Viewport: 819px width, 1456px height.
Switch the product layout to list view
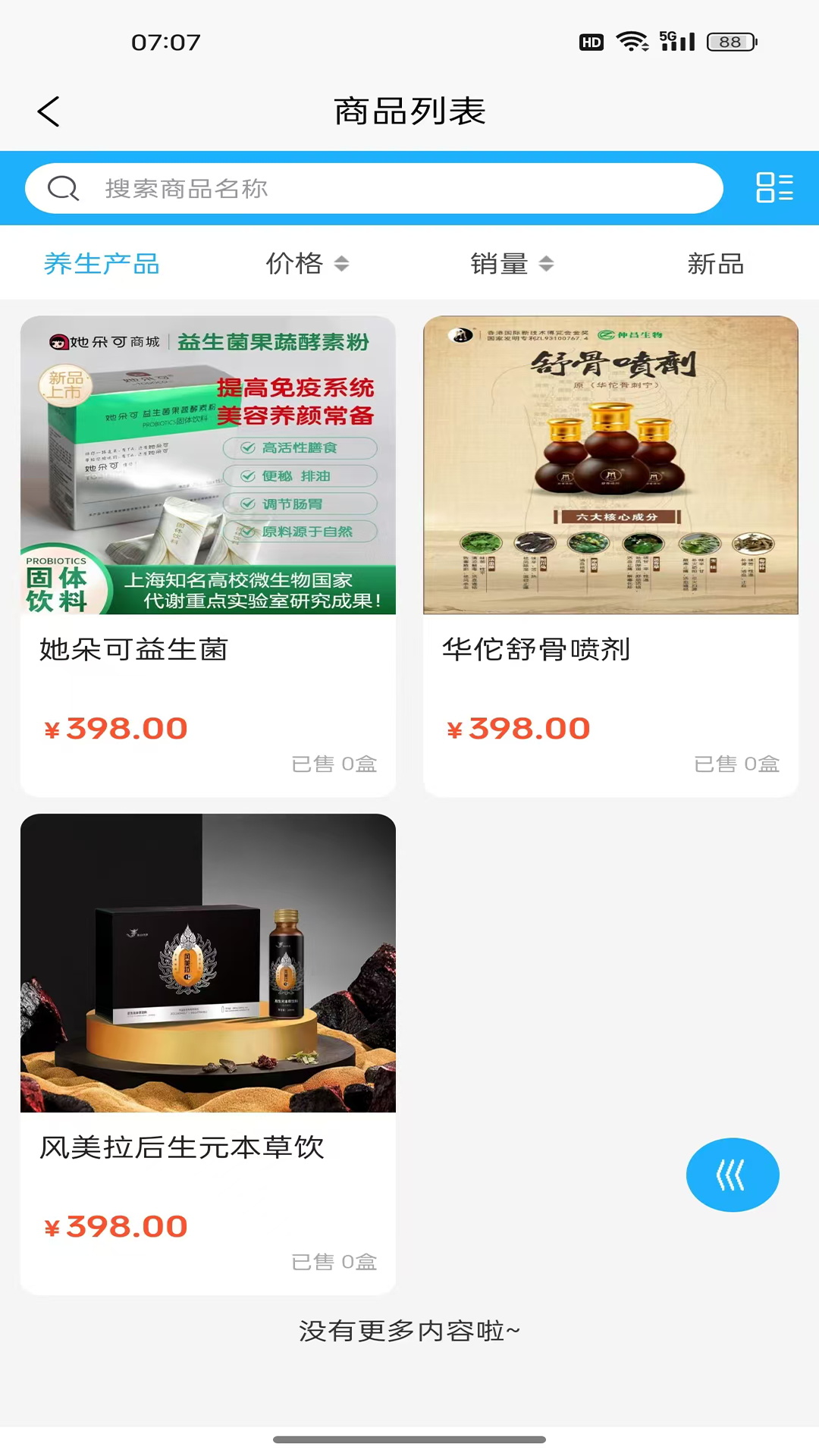pos(774,187)
